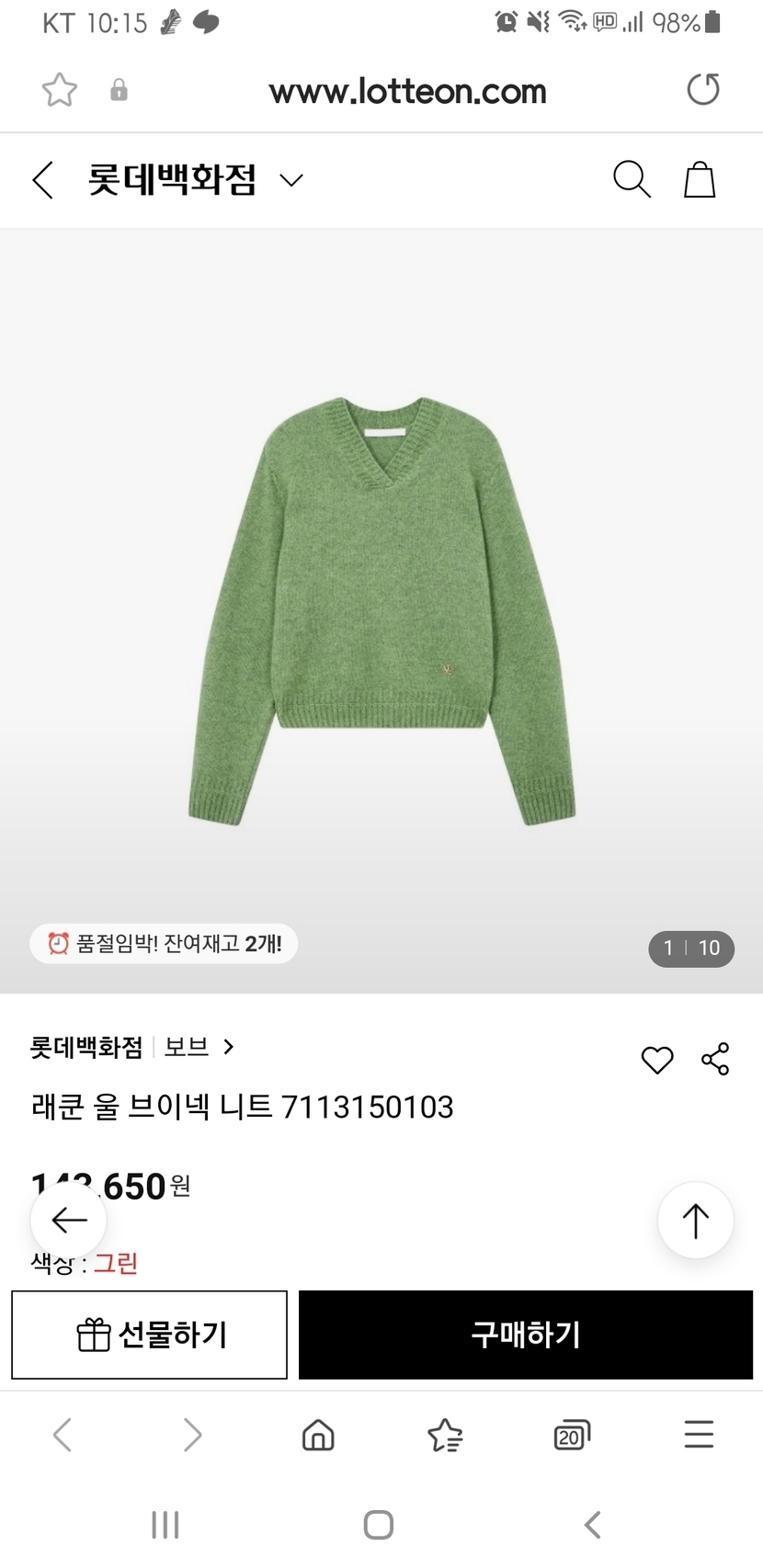Tap 구매하기 to purchase
Screen dimensions: 763x1568
coord(526,1335)
